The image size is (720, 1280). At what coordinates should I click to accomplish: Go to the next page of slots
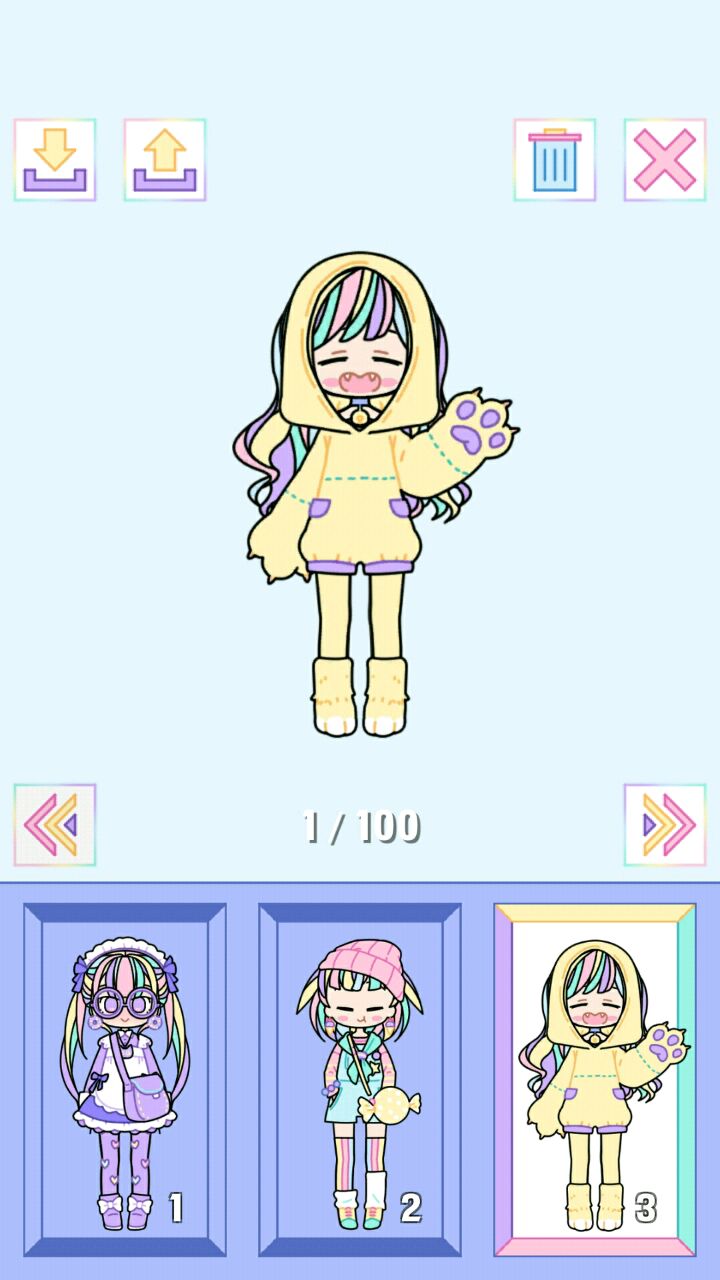pyautogui.click(x=665, y=825)
